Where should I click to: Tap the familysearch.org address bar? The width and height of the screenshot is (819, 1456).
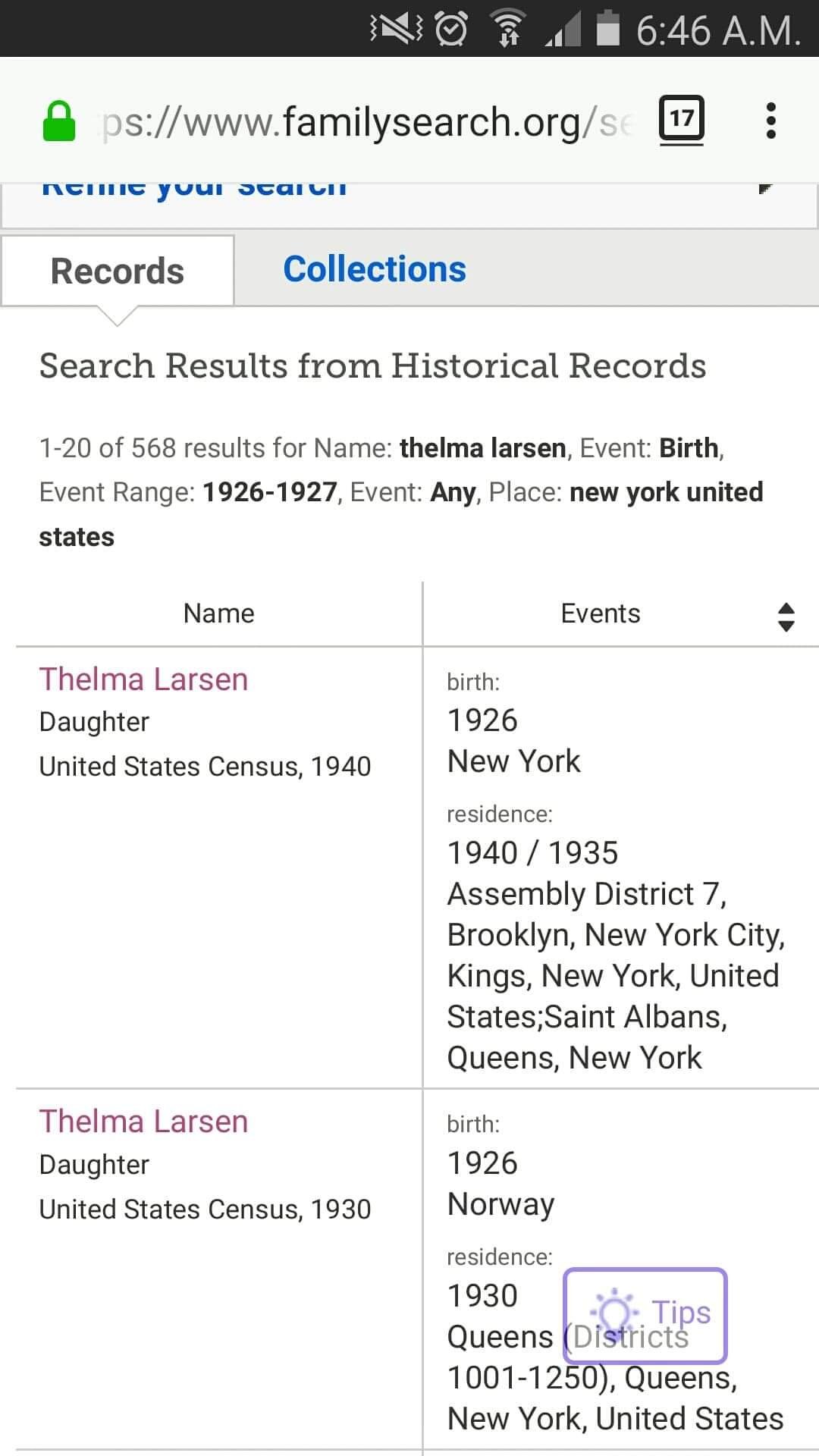coord(364,121)
